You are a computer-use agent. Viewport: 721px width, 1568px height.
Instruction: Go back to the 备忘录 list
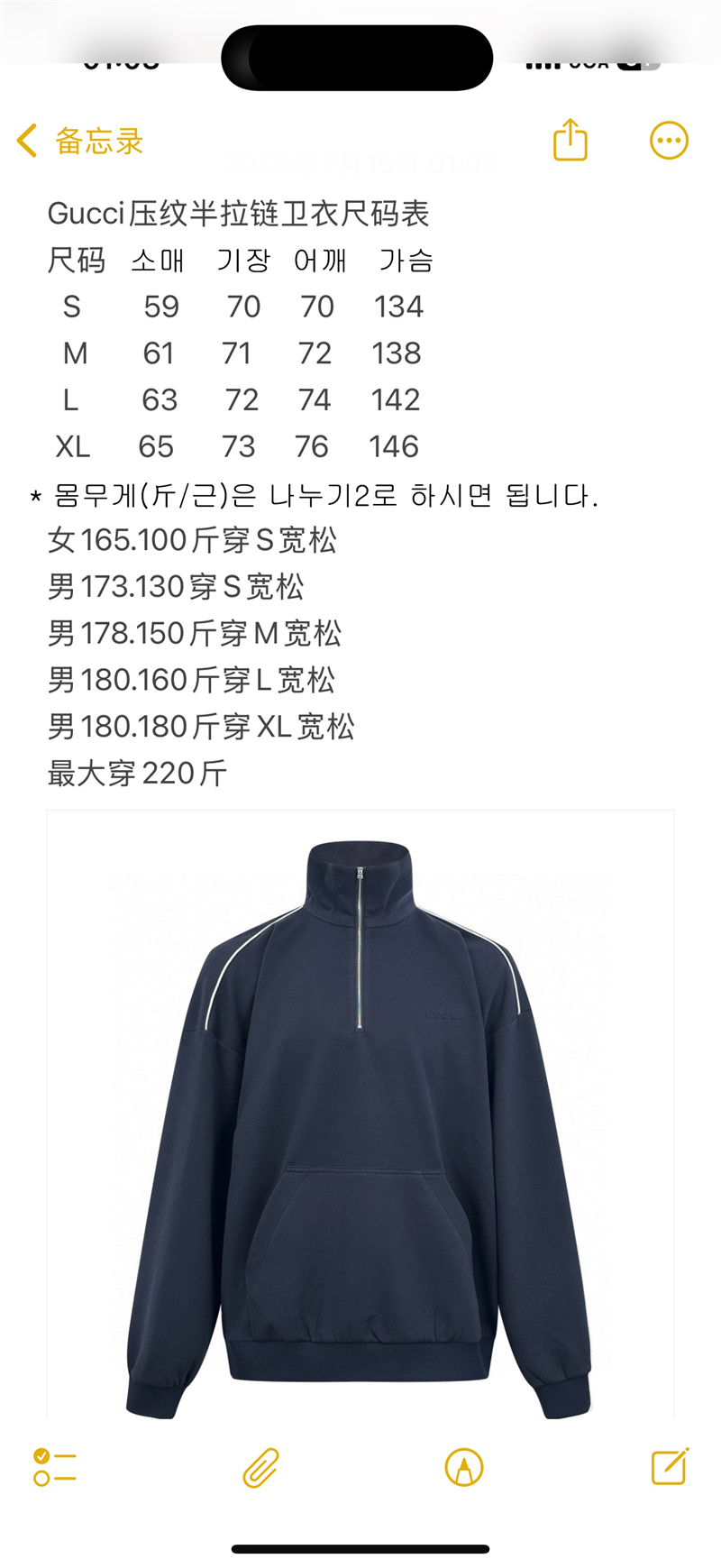tap(79, 142)
